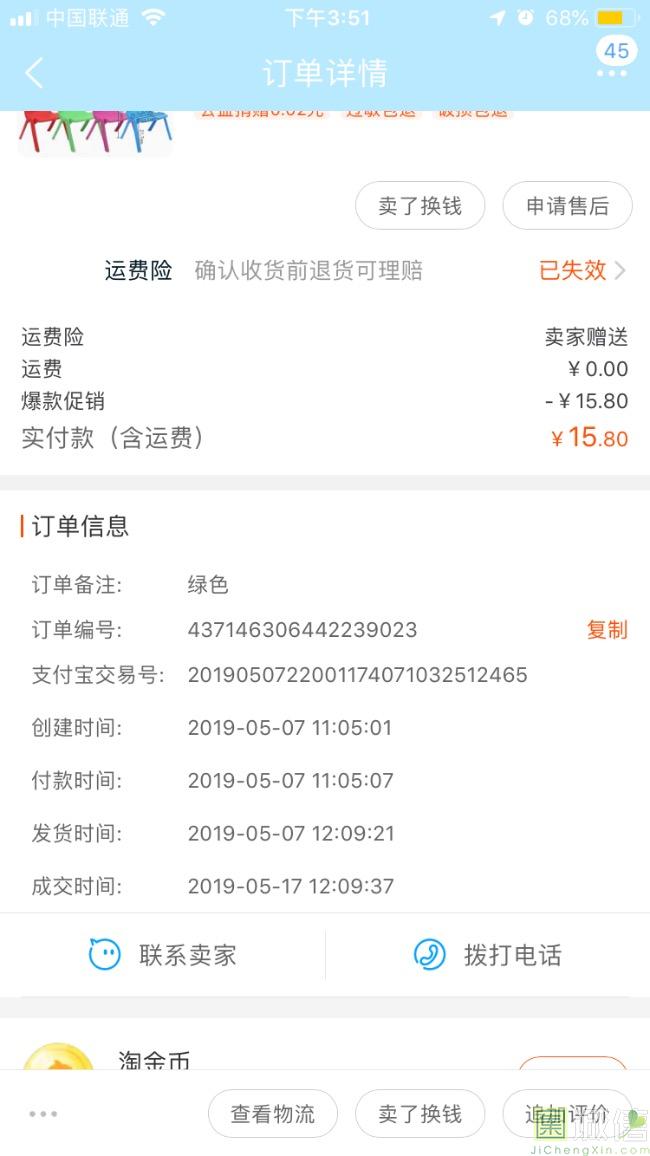The height and width of the screenshot is (1156, 650).
Task: Tap 卖了换钱 in the bottom bar
Action: click(x=420, y=1114)
